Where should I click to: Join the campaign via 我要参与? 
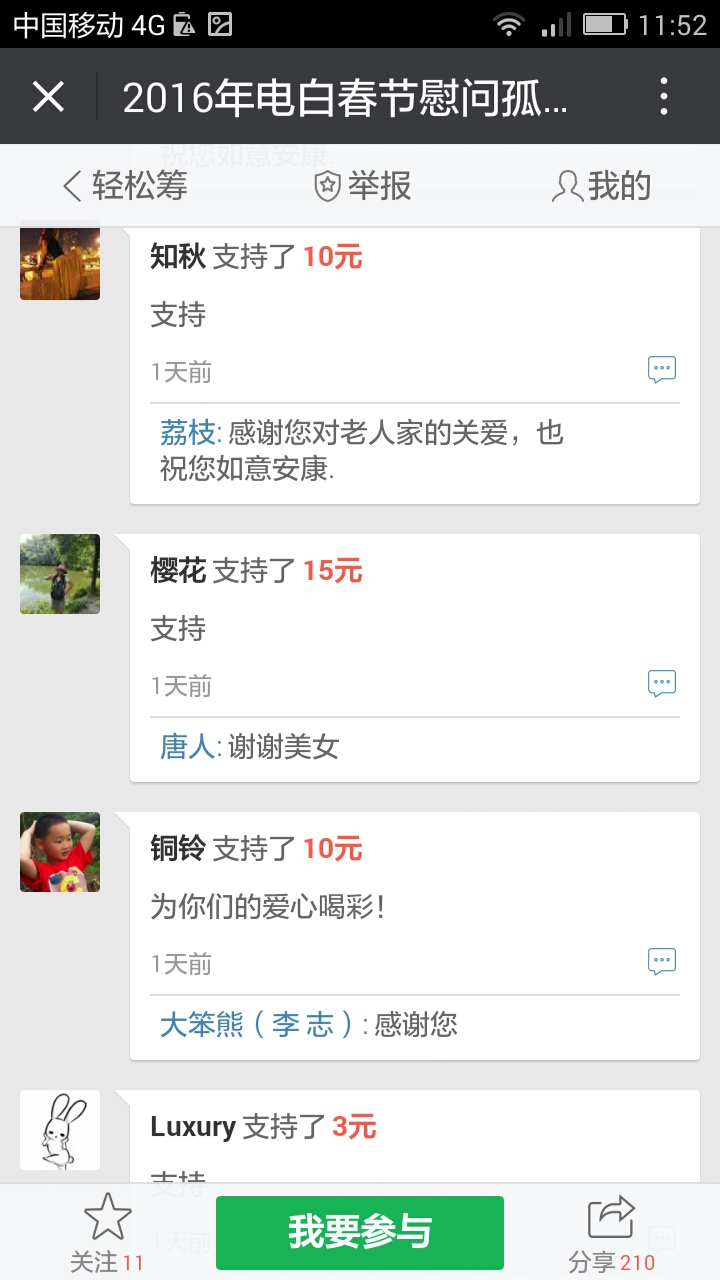click(x=360, y=1233)
